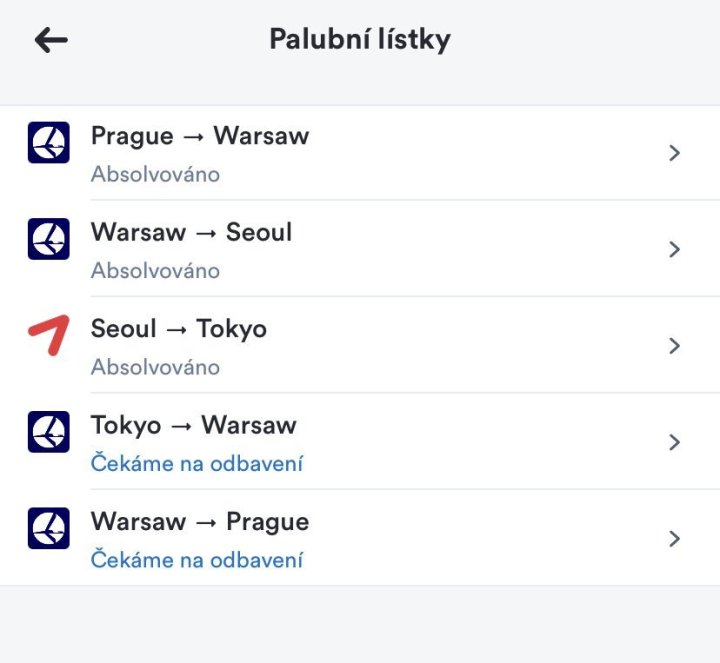Go back from Palubní lístky screen
720x663 pixels.
tap(51, 40)
